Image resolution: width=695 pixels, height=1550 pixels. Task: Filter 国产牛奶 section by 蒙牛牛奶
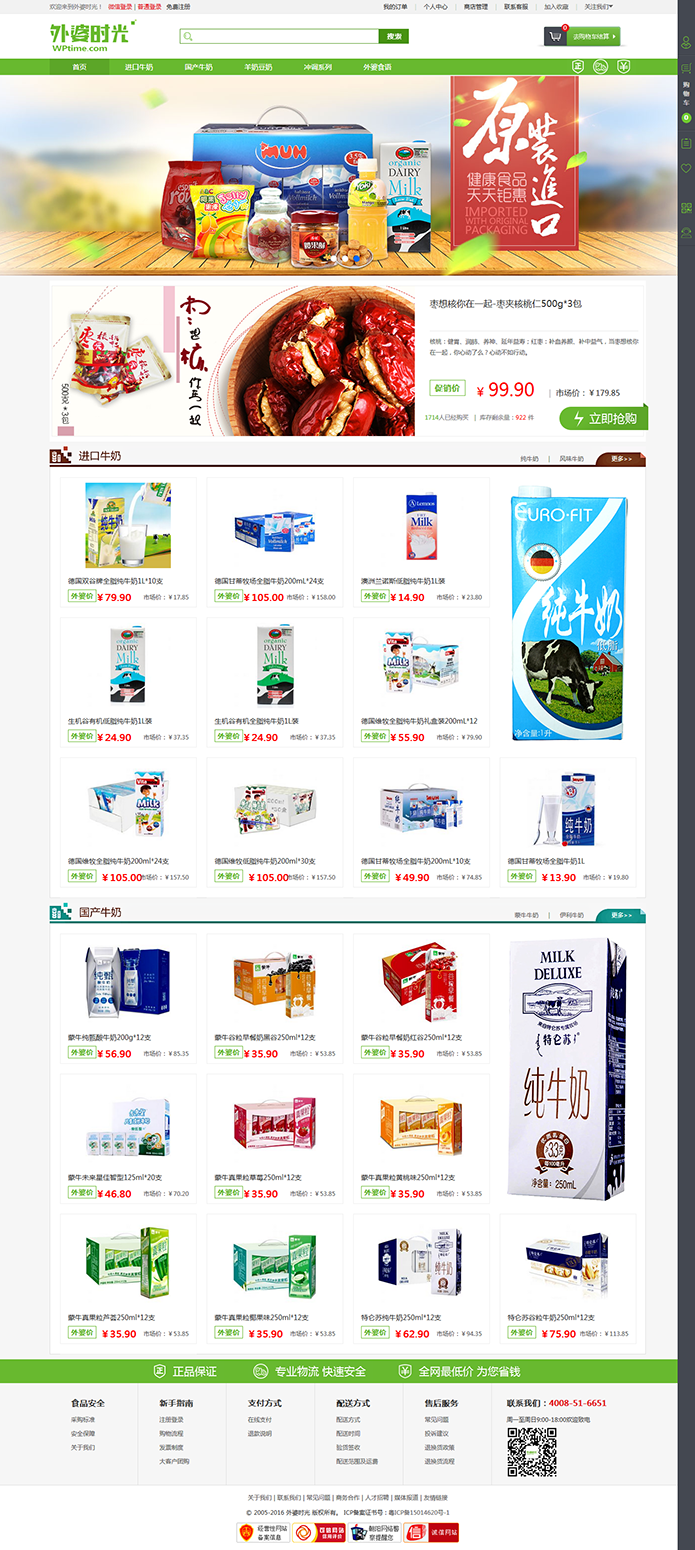[527, 915]
